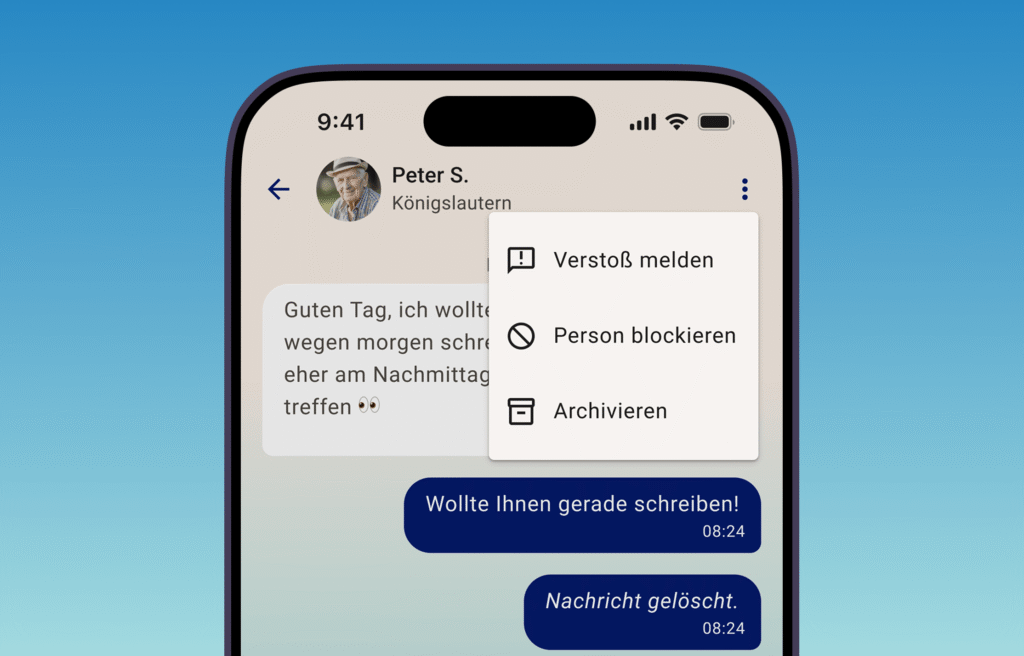Open Peter S.'s profile picture

pos(348,189)
